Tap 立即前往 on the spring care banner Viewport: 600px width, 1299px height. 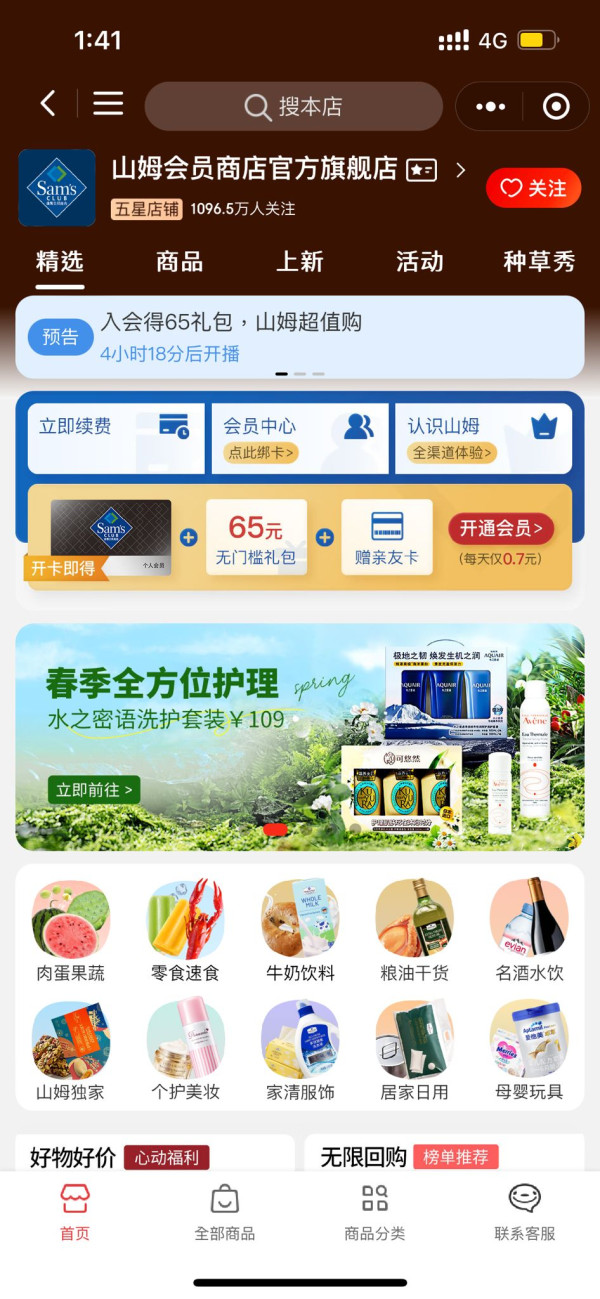[94, 790]
